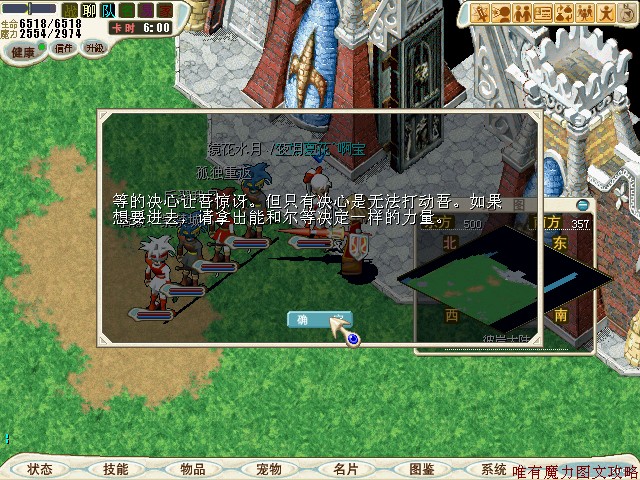
Task: Tap the join-party two-people icon
Action: coord(523,13)
